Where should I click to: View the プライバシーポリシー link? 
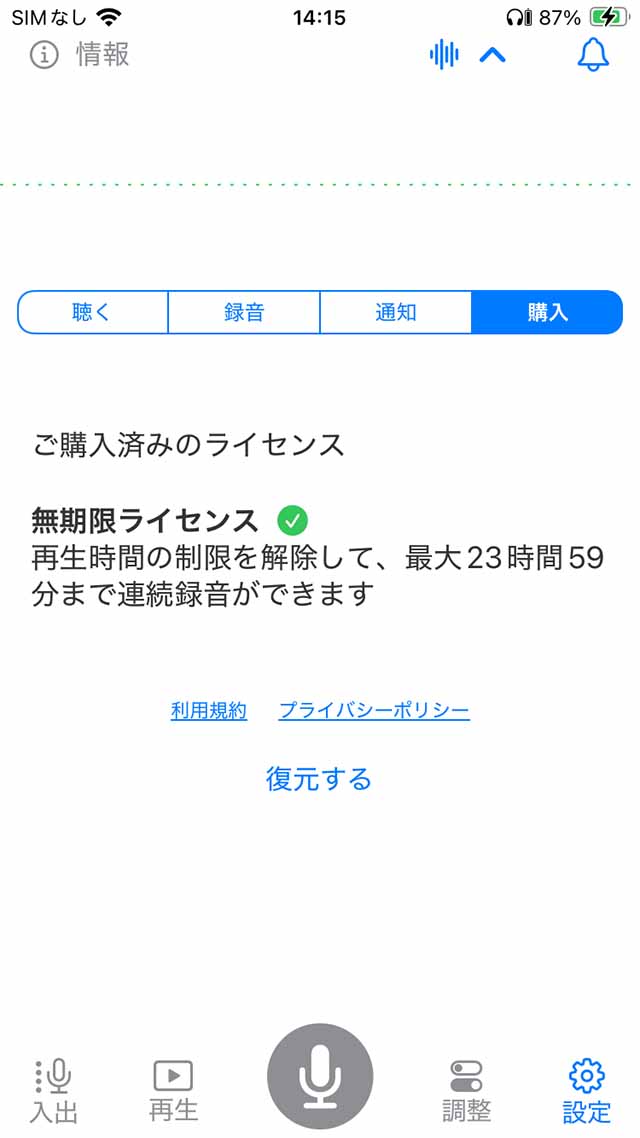click(374, 711)
